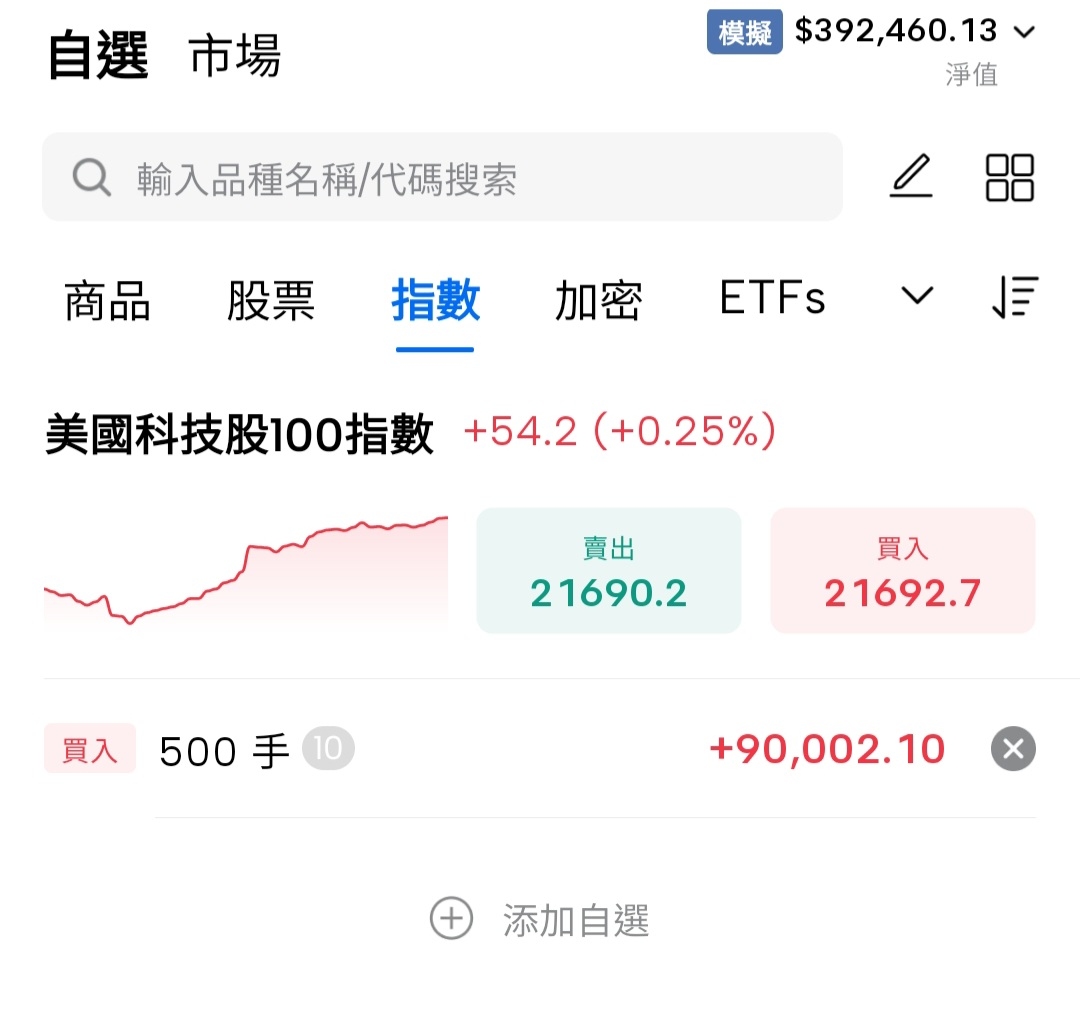1080x1024 pixels.
Task: Select the 股票 category tab
Action: point(271,300)
